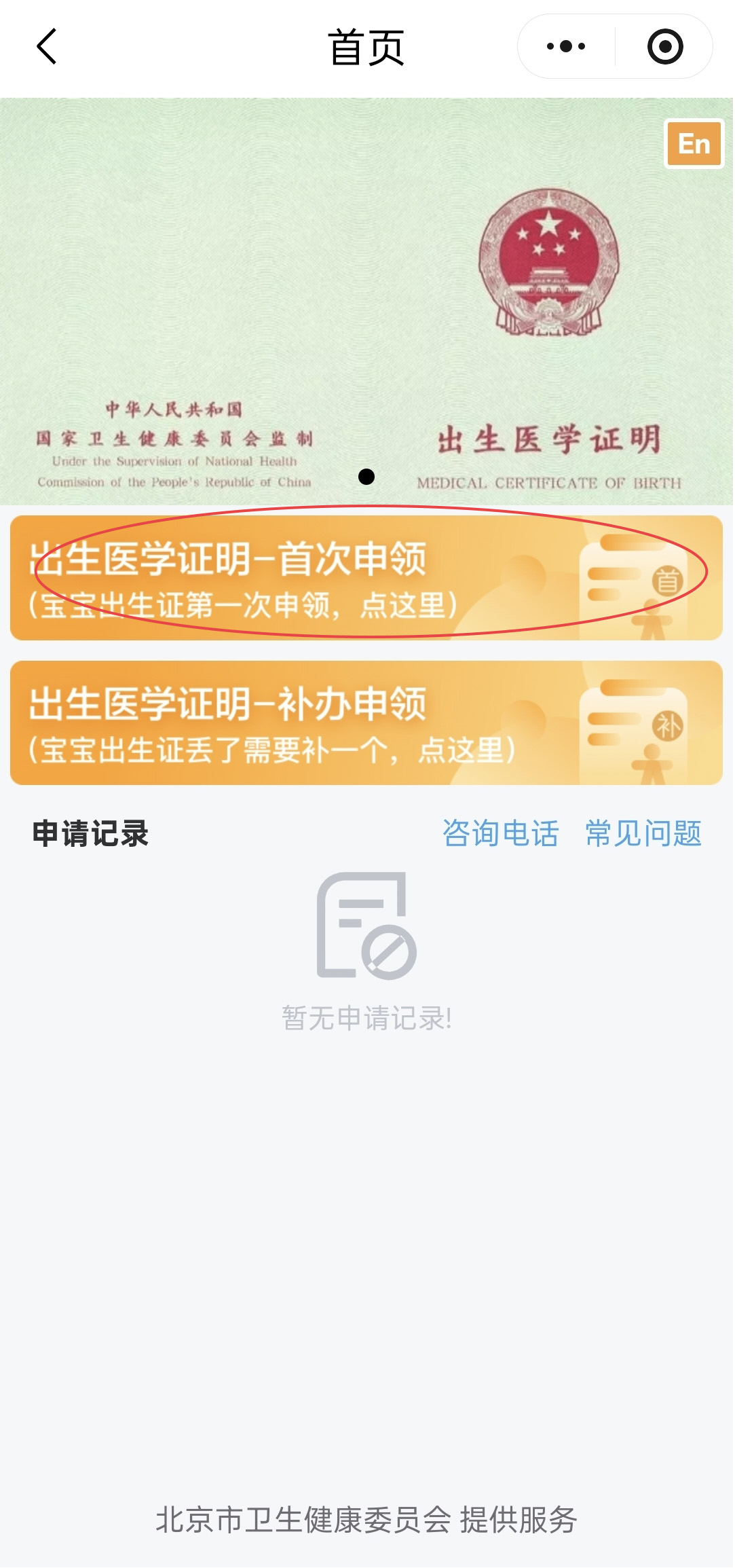Click the empty application record document icon

365,925
